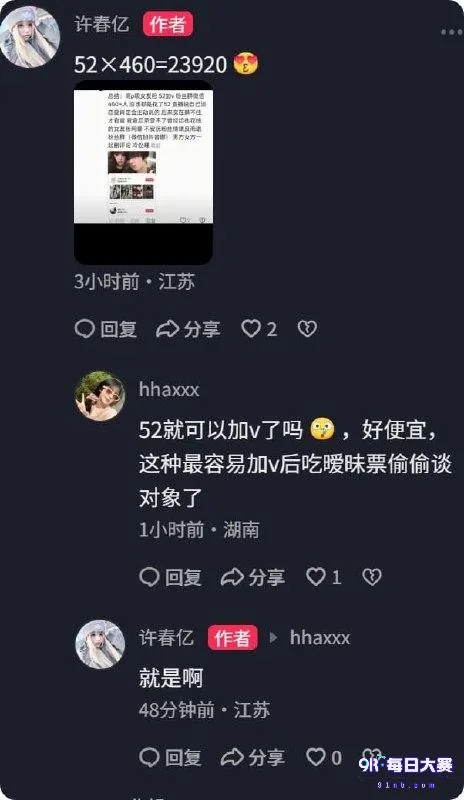This screenshot has width=464, height=800.
Task: Share the 52×460=23920 comment
Action: coord(188,329)
